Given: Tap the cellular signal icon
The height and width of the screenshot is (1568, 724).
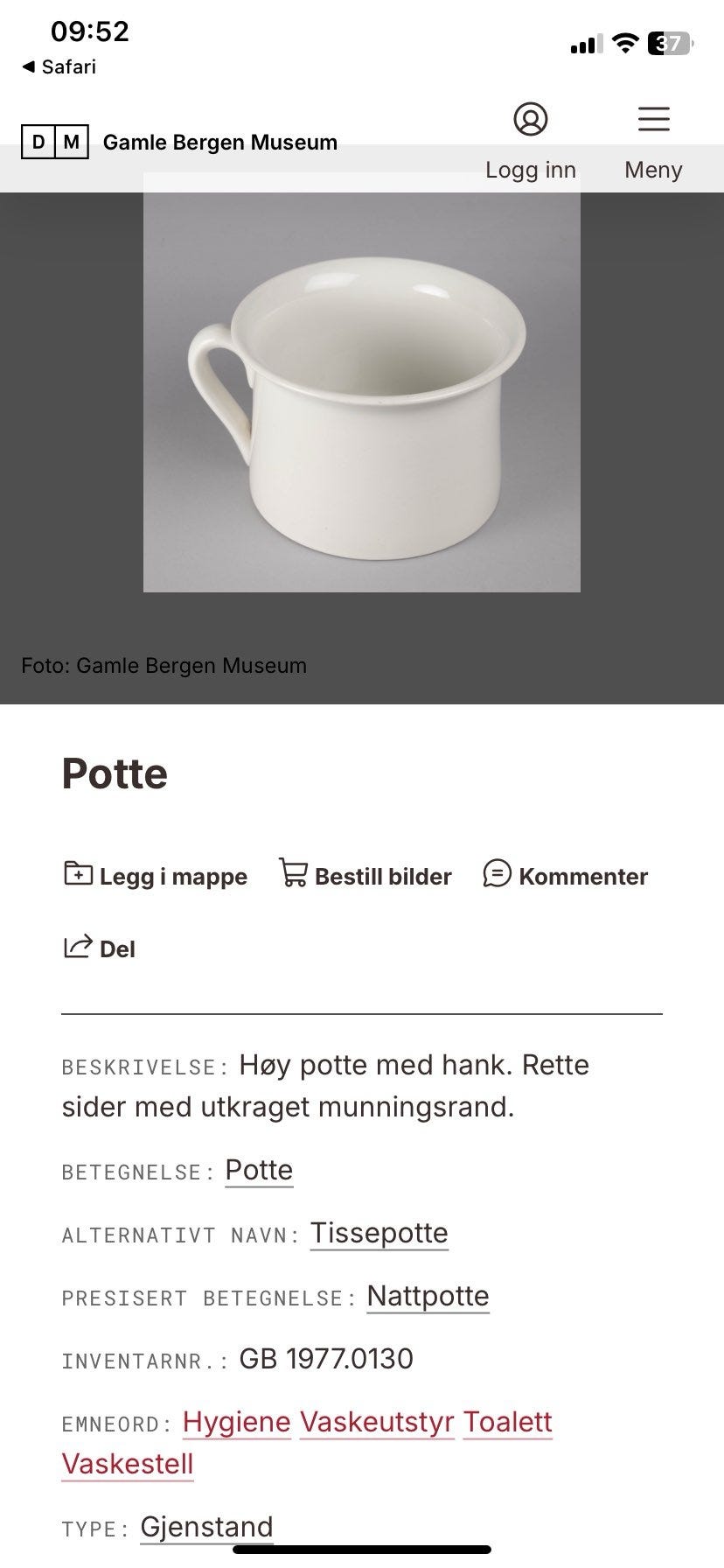Looking at the screenshot, I should pos(585,43).
